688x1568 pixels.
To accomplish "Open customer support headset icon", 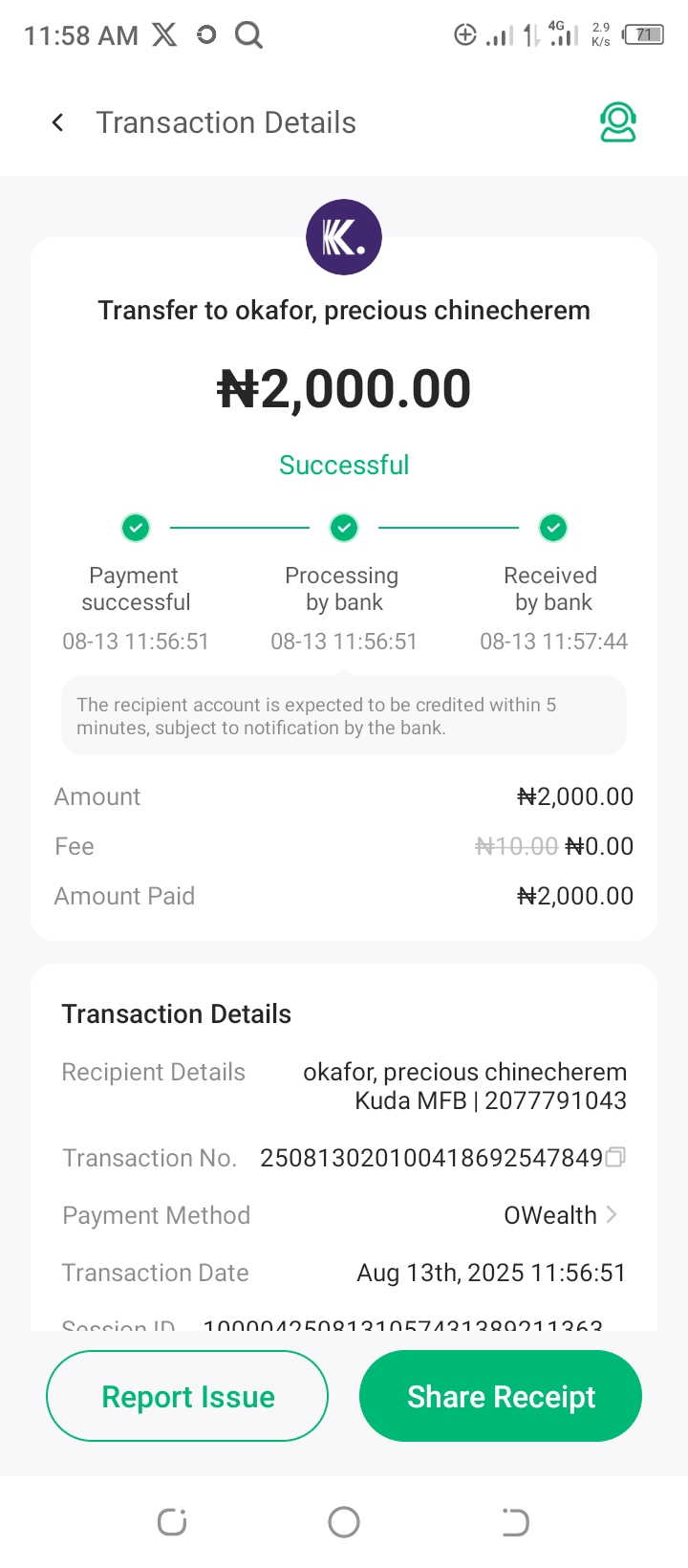I will click(617, 122).
